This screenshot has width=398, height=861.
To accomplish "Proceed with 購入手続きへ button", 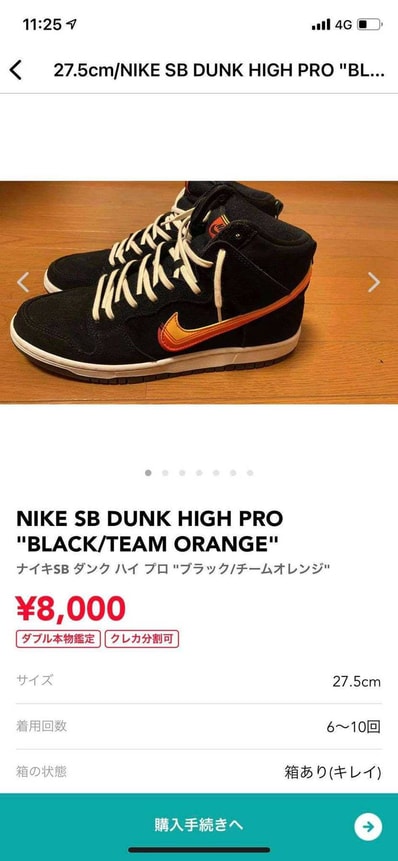I will [x=199, y=825].
